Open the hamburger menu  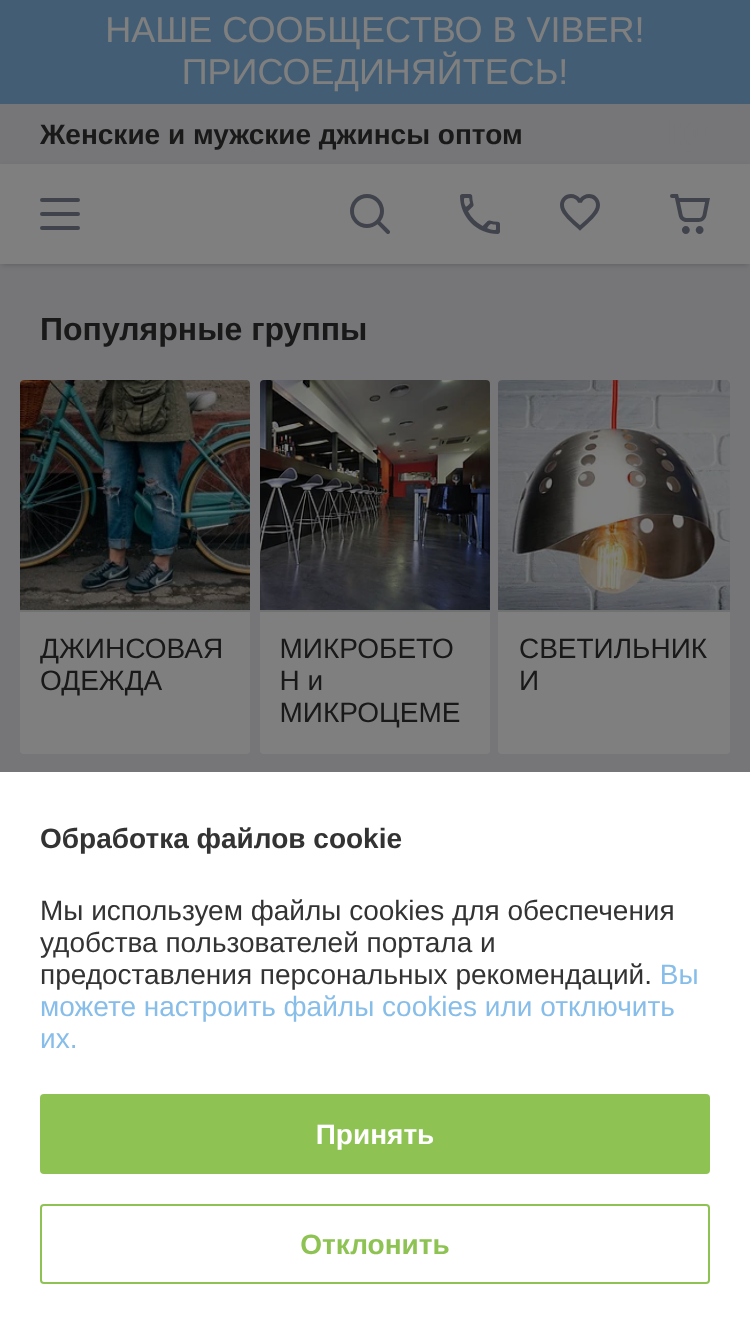60,214
